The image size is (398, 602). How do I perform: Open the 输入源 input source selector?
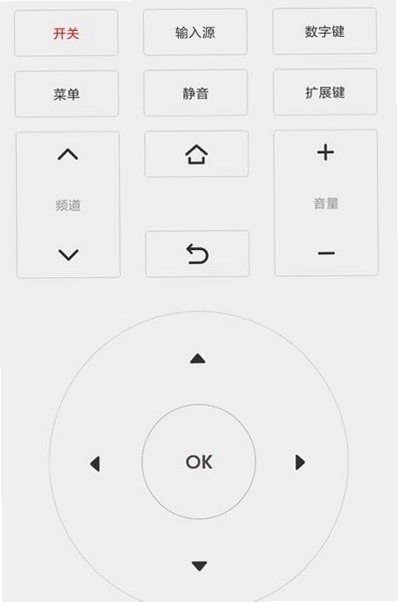pos(195,32)
